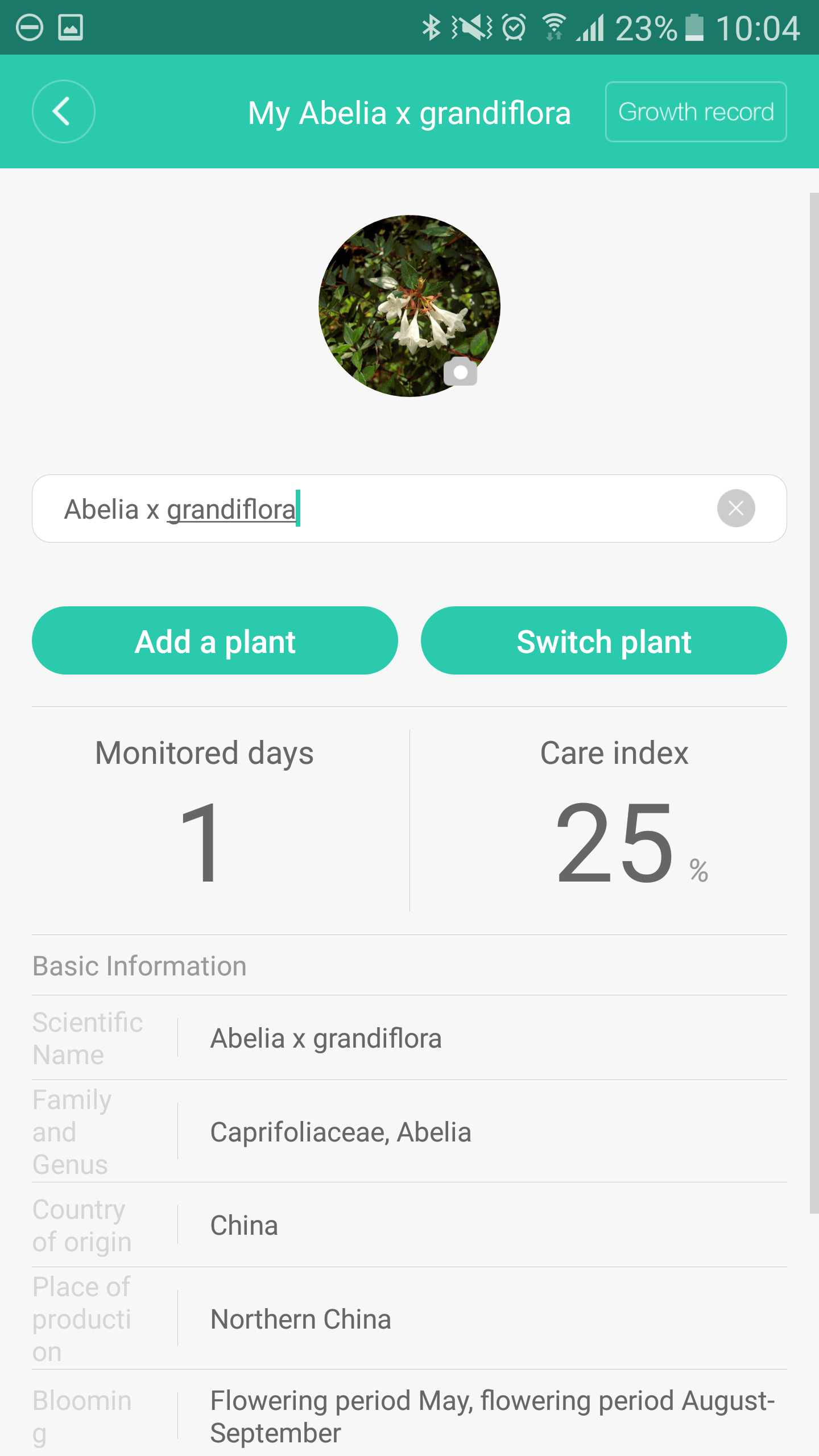The width and height of the screenshot is (819, 1456).
Task: Go back using the arrow button
Action: pos(63,111)
